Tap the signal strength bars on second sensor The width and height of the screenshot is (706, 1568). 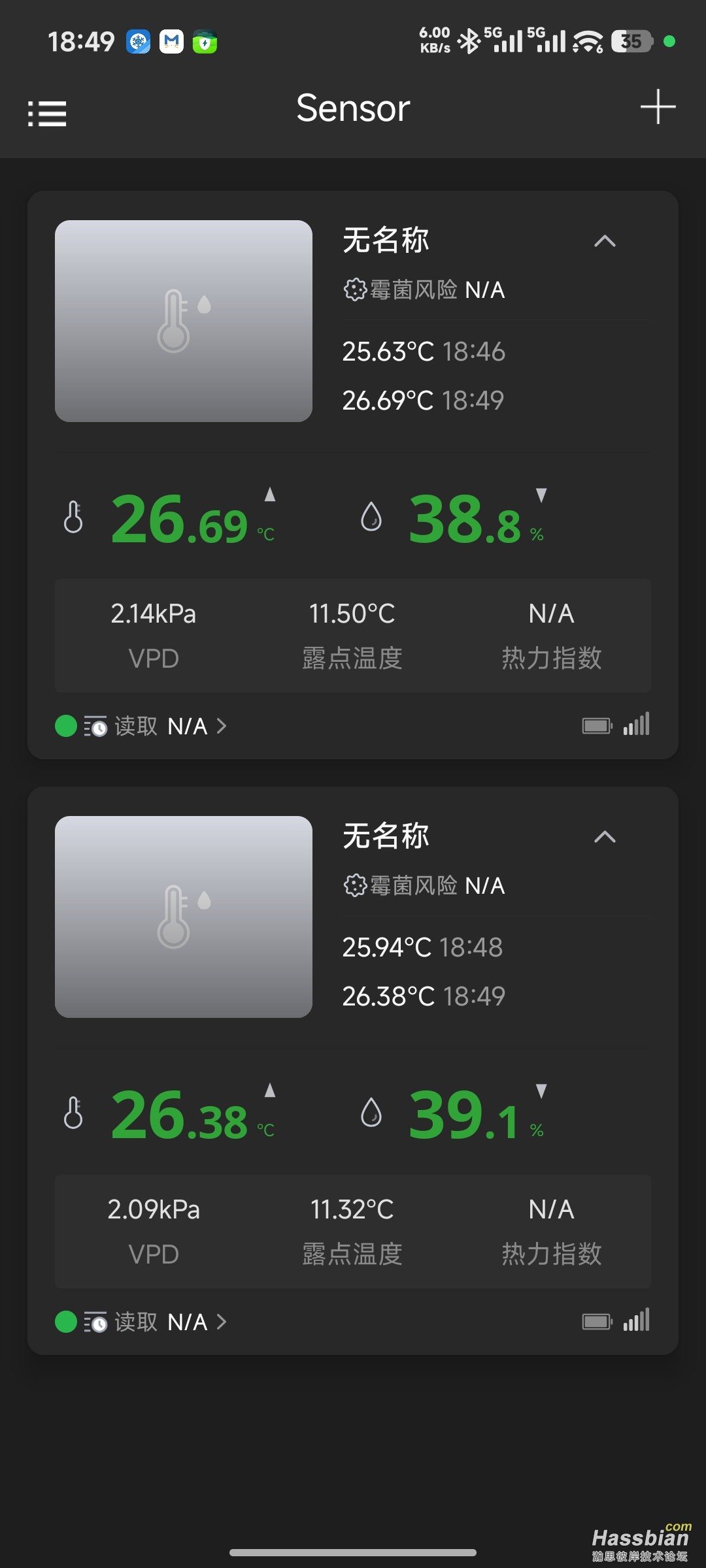(x=636, y=1320)
